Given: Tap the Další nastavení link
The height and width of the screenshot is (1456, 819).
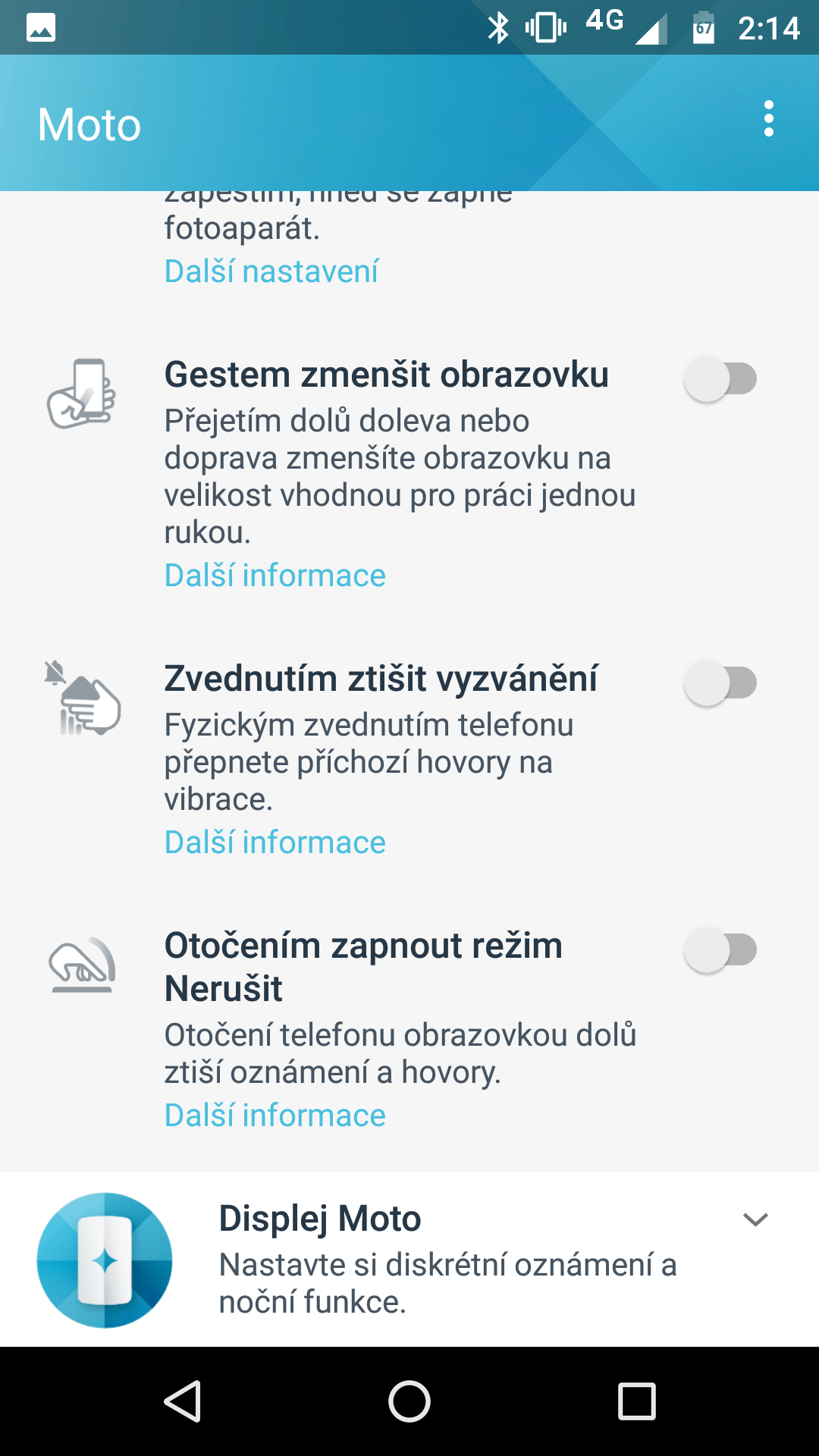Looking at the screenshot, I should pyautogui.click(x=271, y=271).
